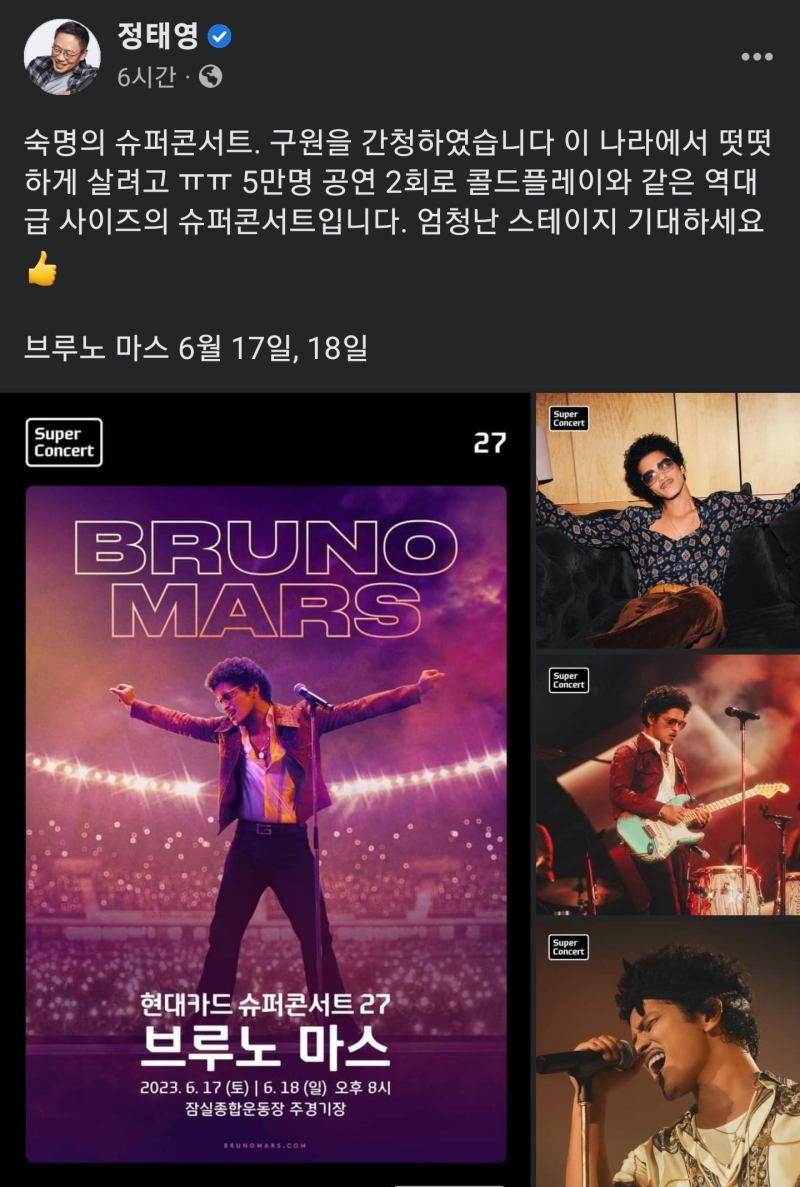Click the blue verified badge beside 정태영
The width and height of the screenshot is (800, 1187).
pyautogui.click(x=220, y=35)
